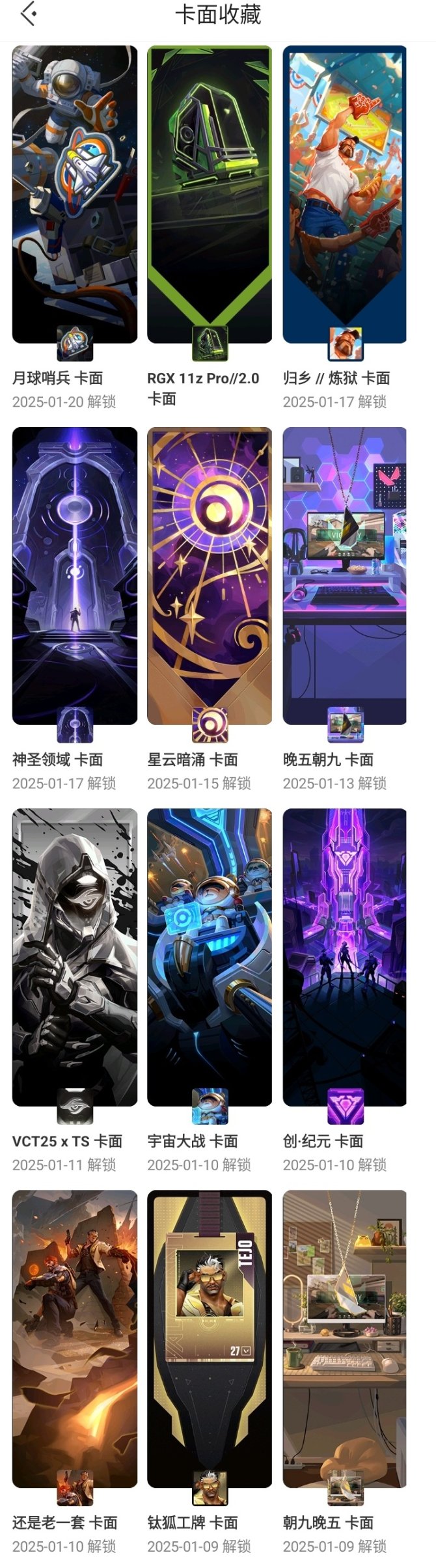Go back using the top-left arrow

tap(28, 14)
